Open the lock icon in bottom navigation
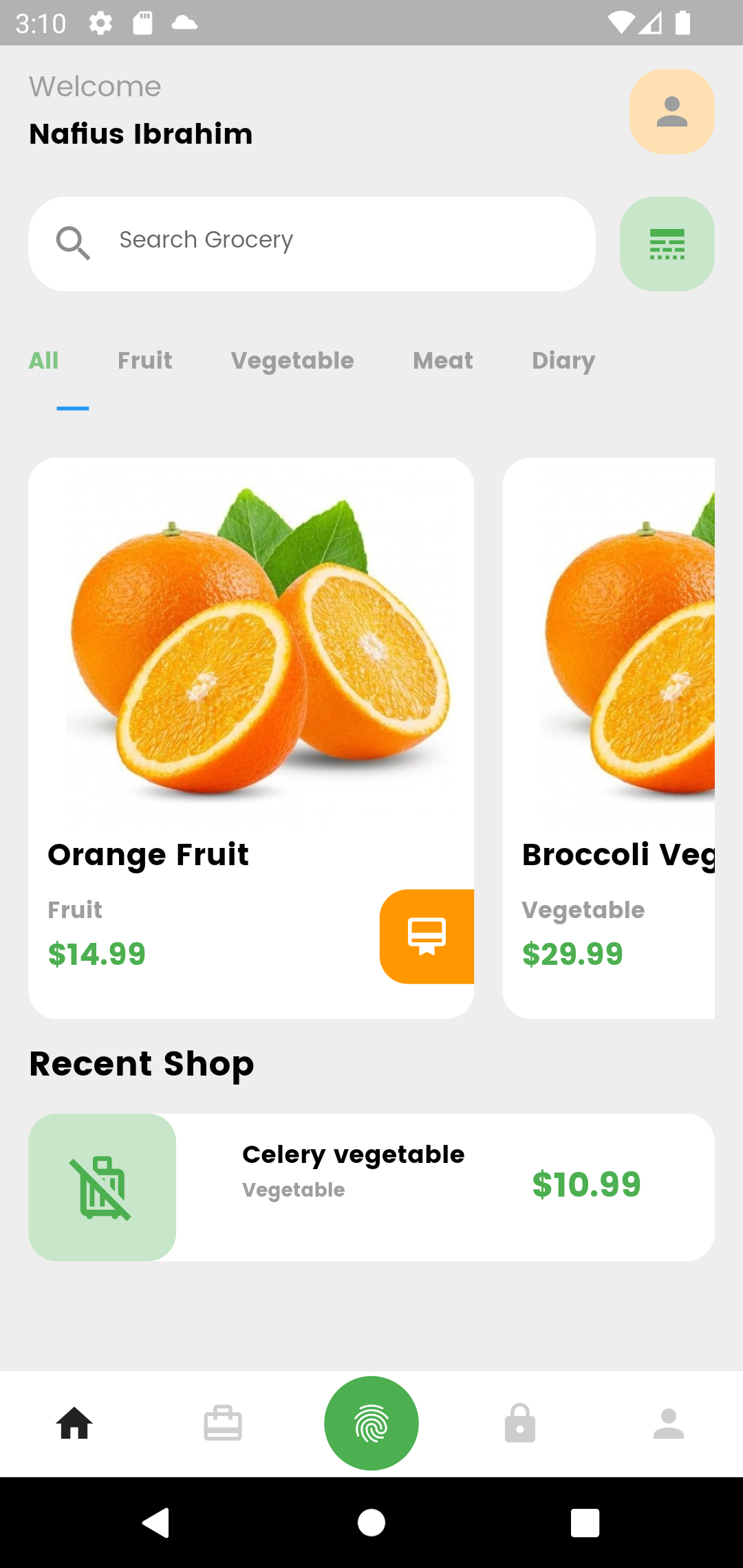 tap(520, 1424)
